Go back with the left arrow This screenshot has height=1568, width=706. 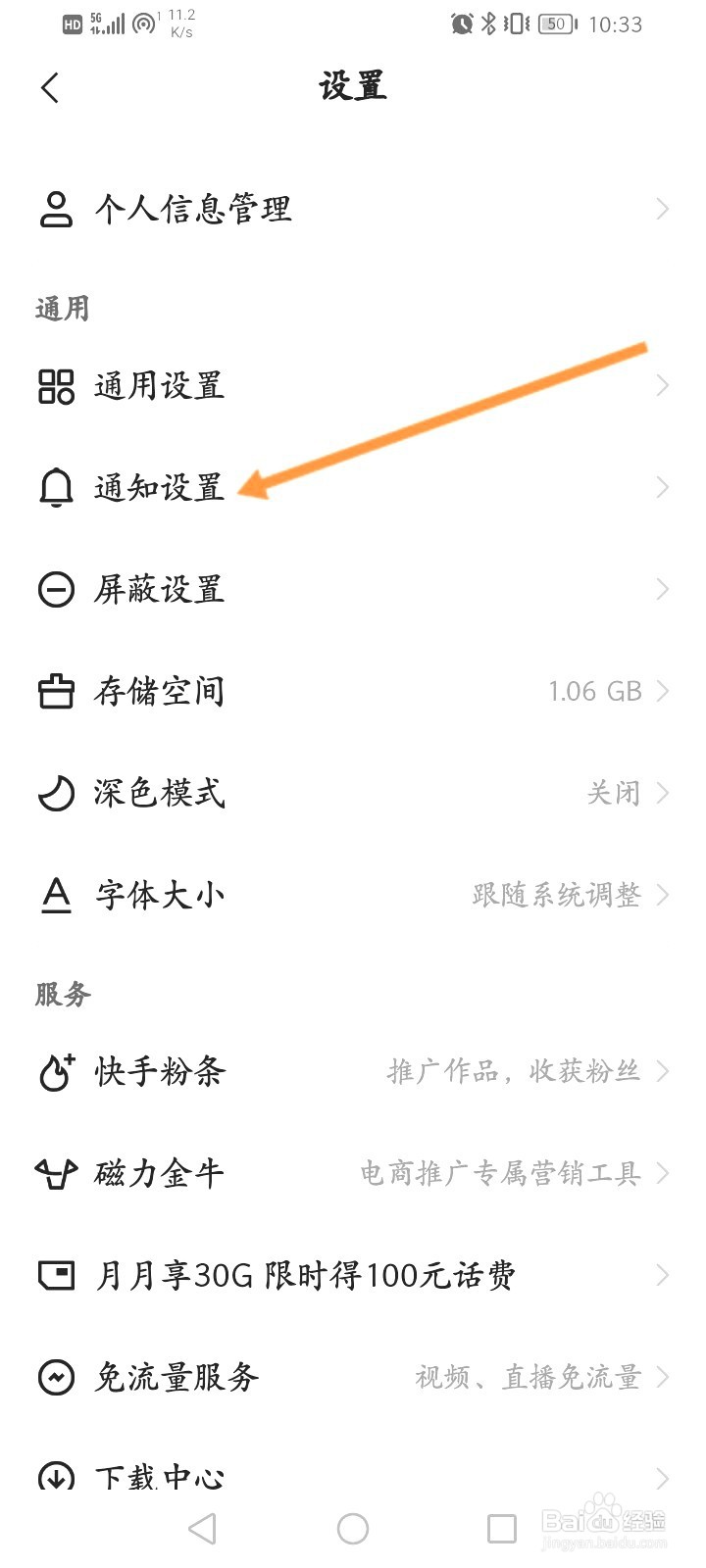(51, 87)
